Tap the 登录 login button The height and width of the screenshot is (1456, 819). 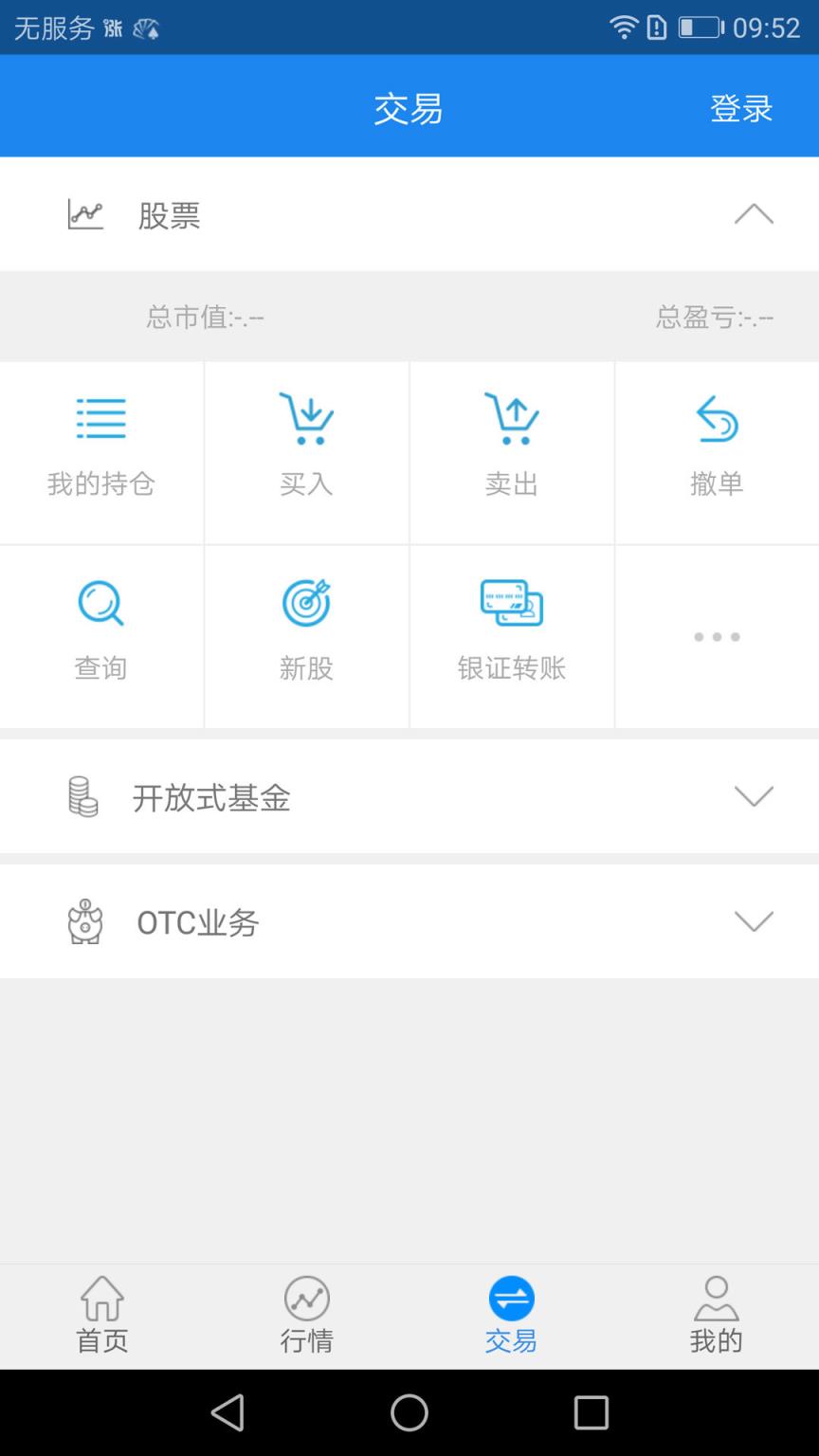pos(741,107)
